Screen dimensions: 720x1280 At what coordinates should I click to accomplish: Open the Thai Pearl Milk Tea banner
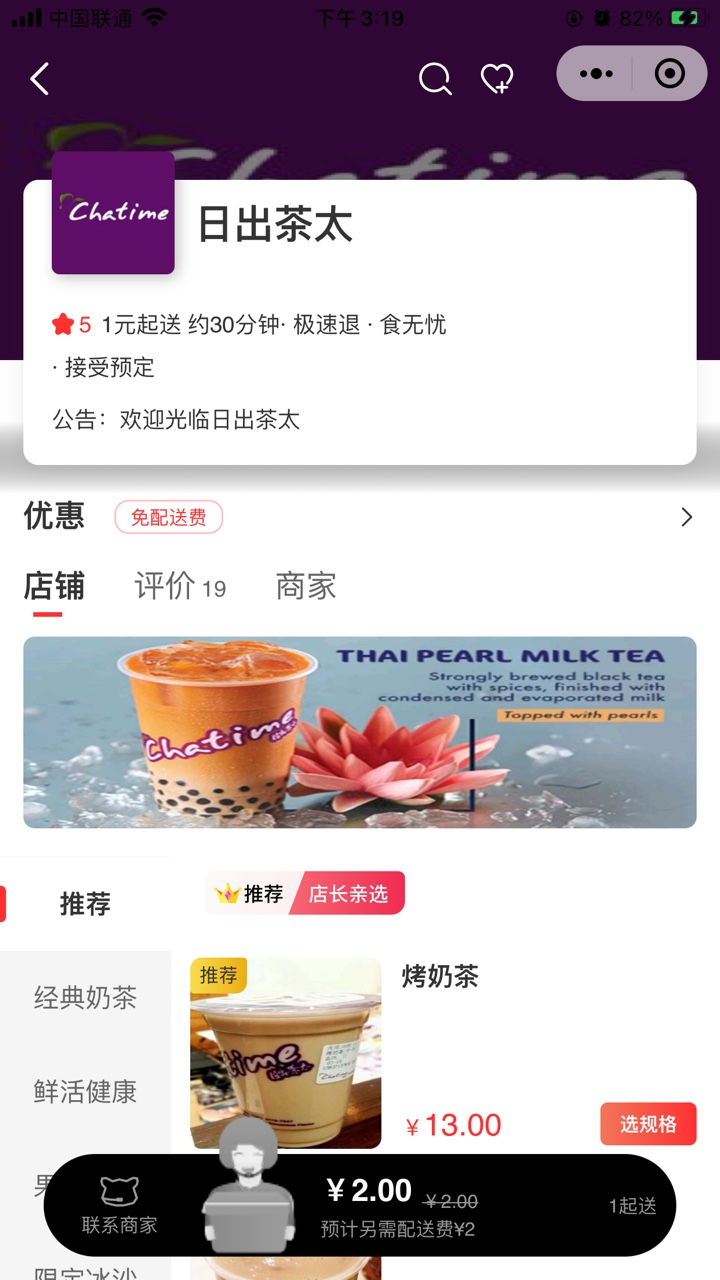360,732
